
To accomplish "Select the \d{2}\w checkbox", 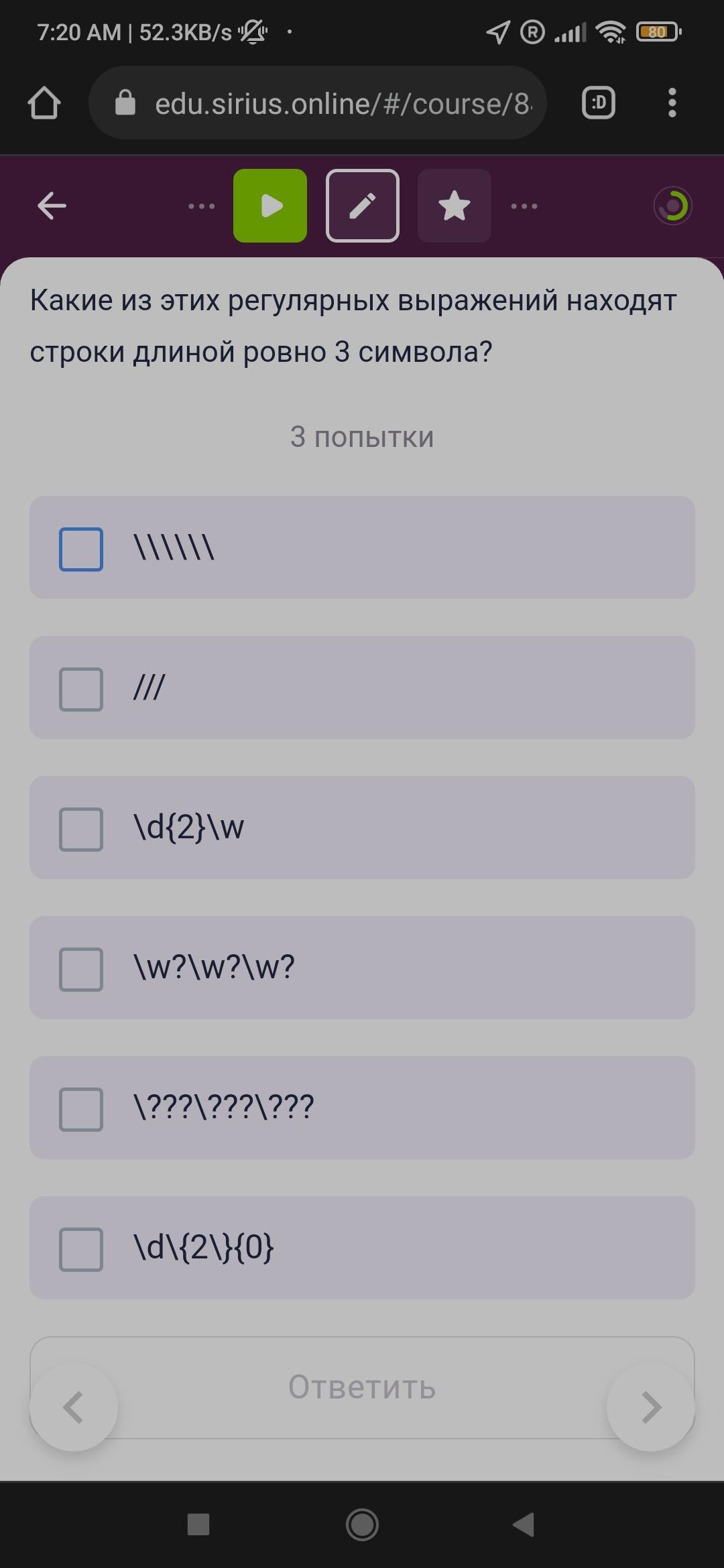I will tap(81, 829).
